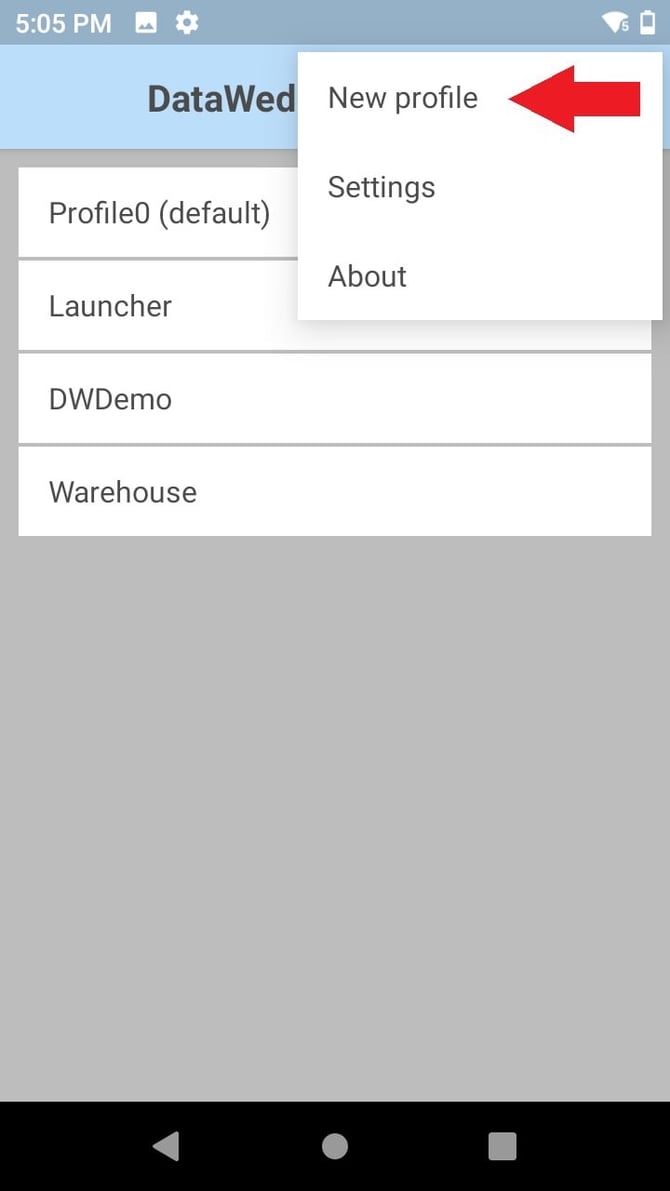Go back using the navigation bar
Viewport: 670px width, 1191px height.
coord(166,1146)
